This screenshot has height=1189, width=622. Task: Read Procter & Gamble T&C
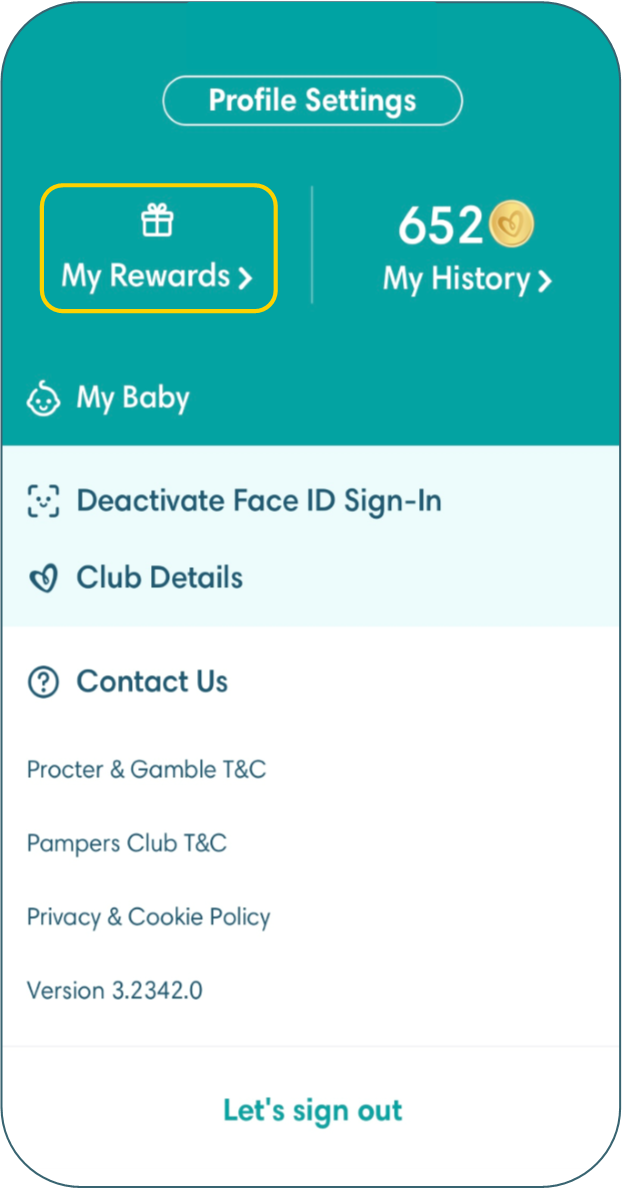pyautogui.click(x=146, y=770)
